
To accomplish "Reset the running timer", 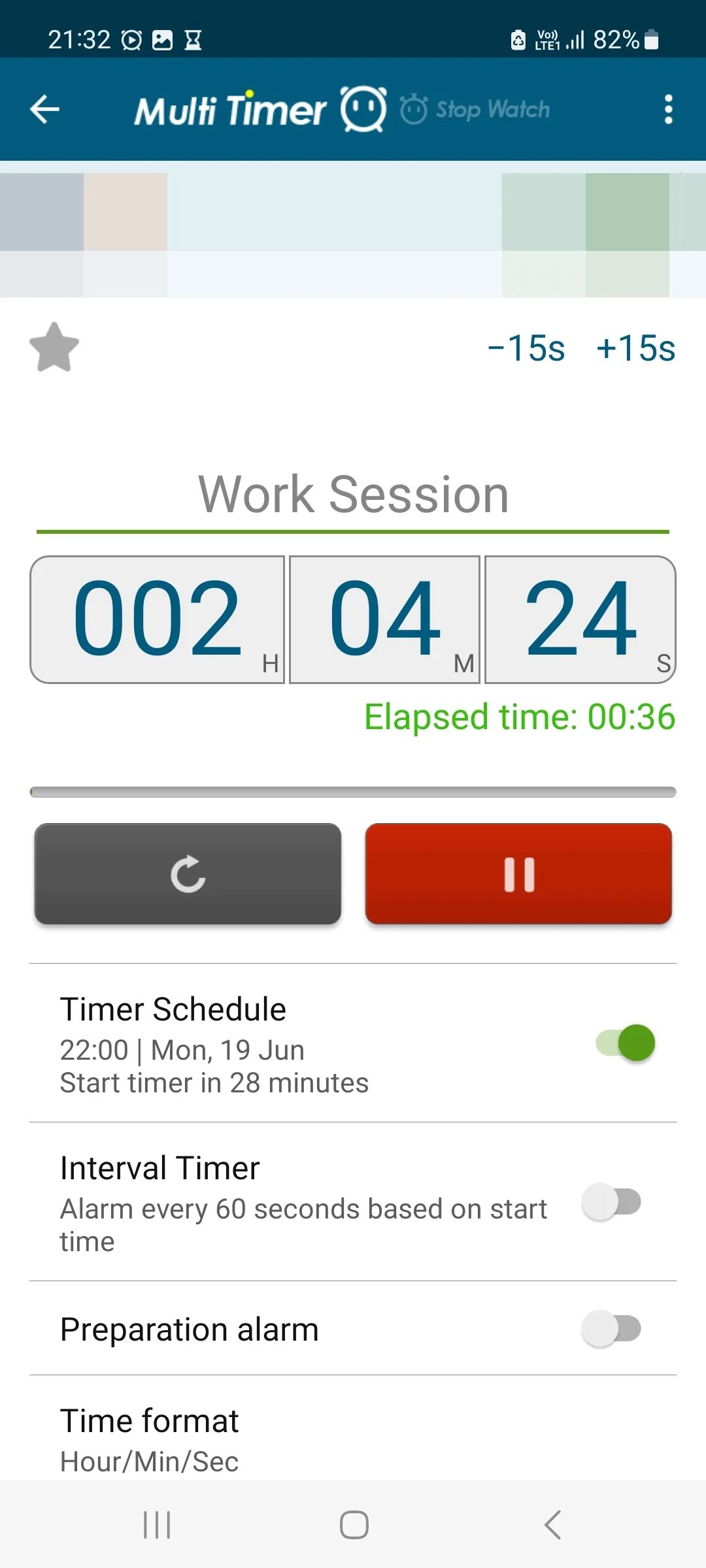I will [188, 874].
